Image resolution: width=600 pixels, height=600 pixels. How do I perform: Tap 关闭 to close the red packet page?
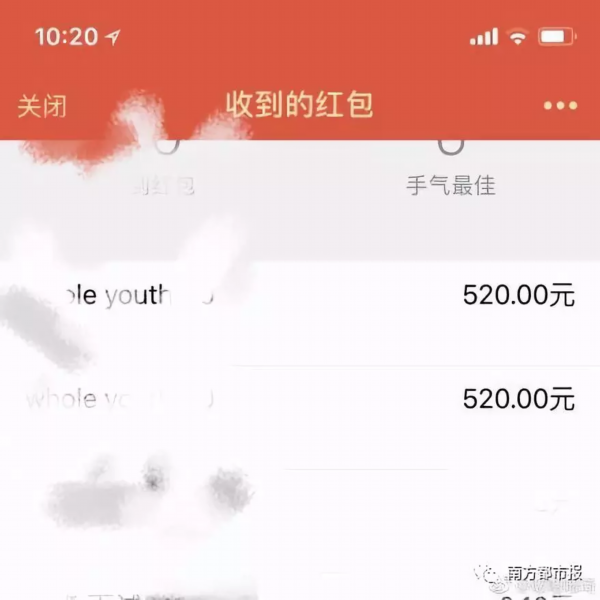(x=42, y=106)
